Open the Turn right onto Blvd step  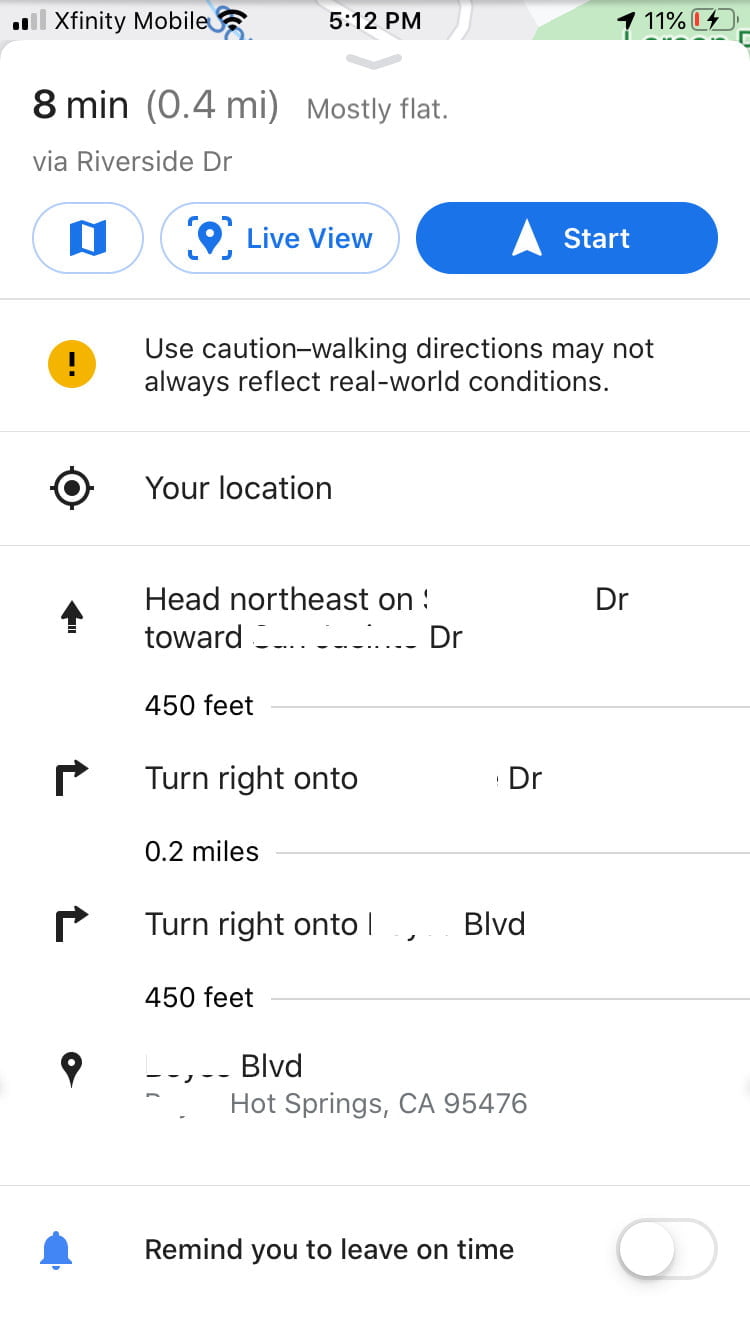tap(375, 924)
